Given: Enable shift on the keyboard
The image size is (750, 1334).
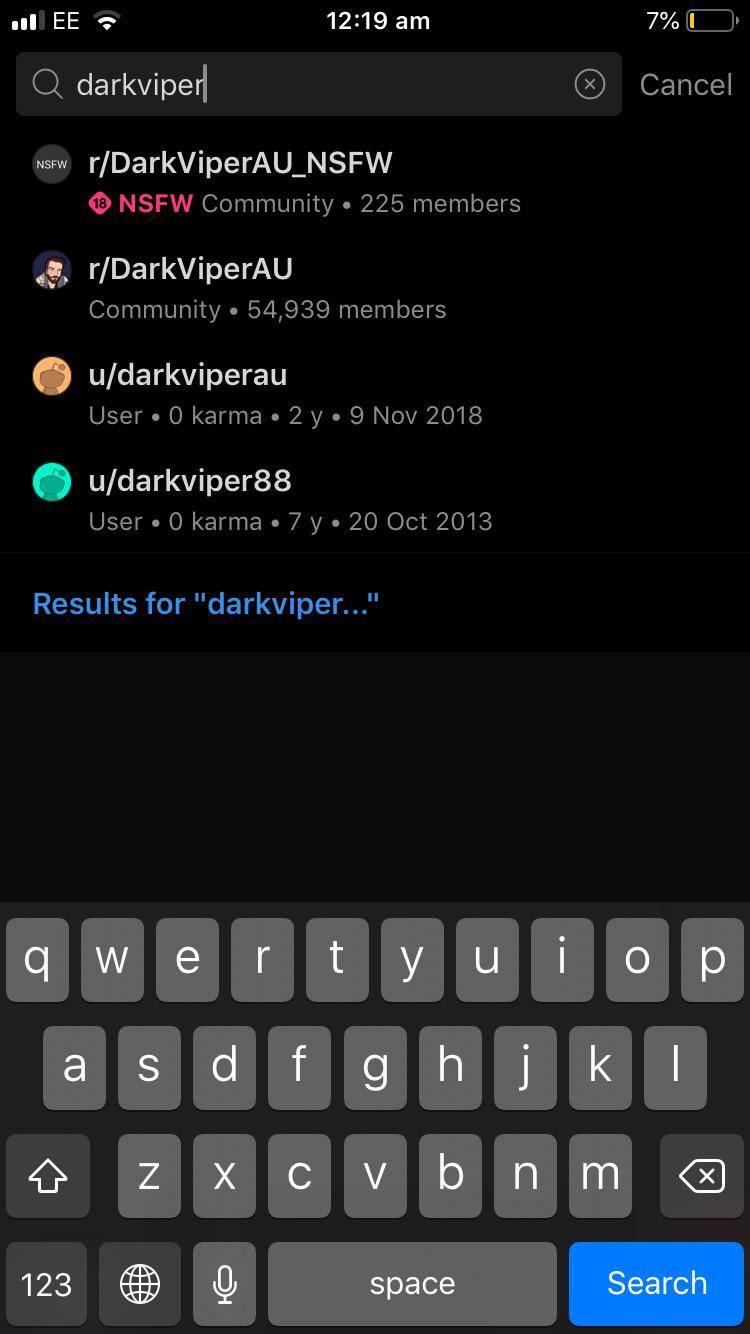Looking at the screenshot, I should (48, 1176).
